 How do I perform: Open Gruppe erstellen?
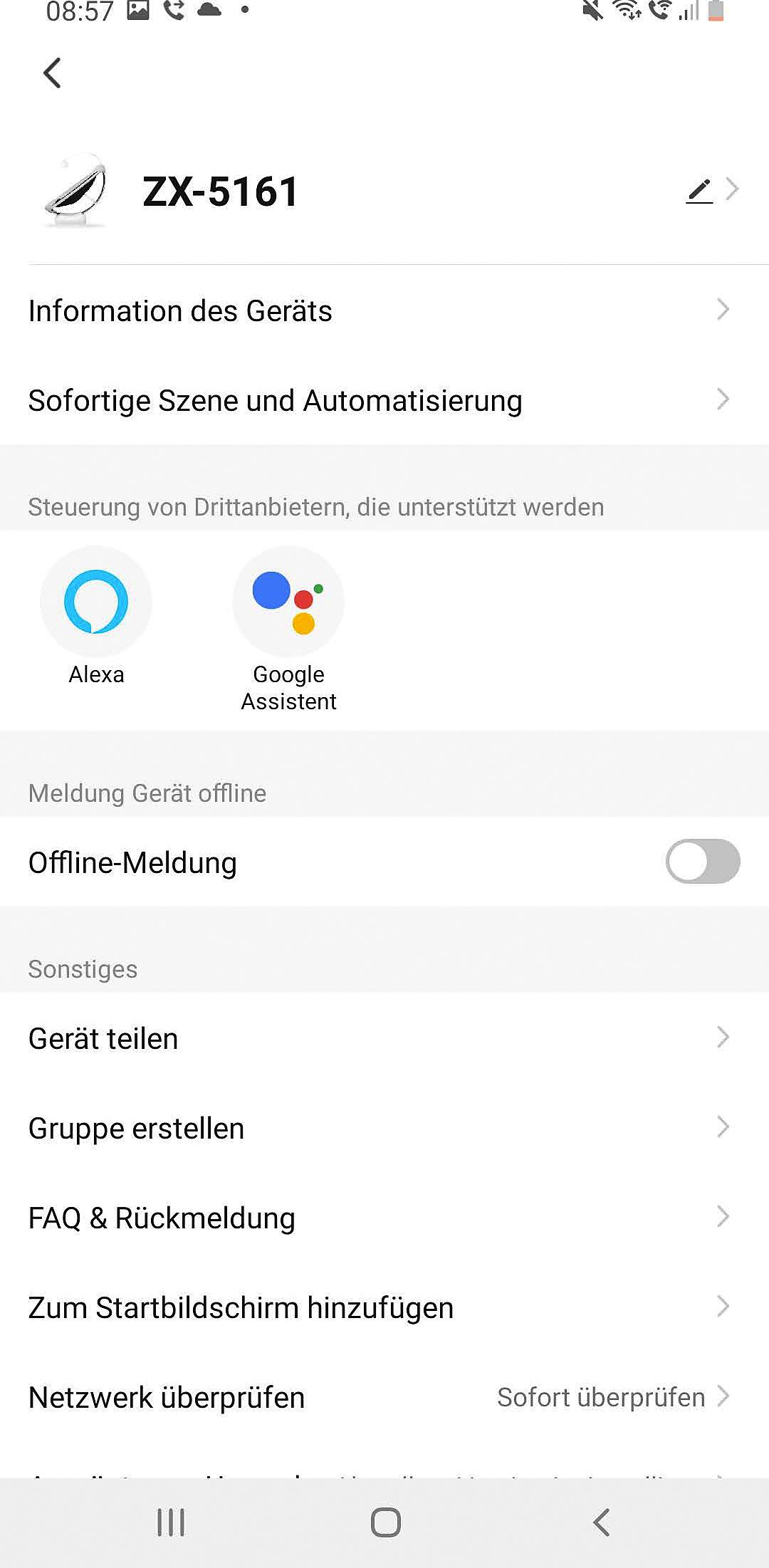click(x=377, y=1129)
